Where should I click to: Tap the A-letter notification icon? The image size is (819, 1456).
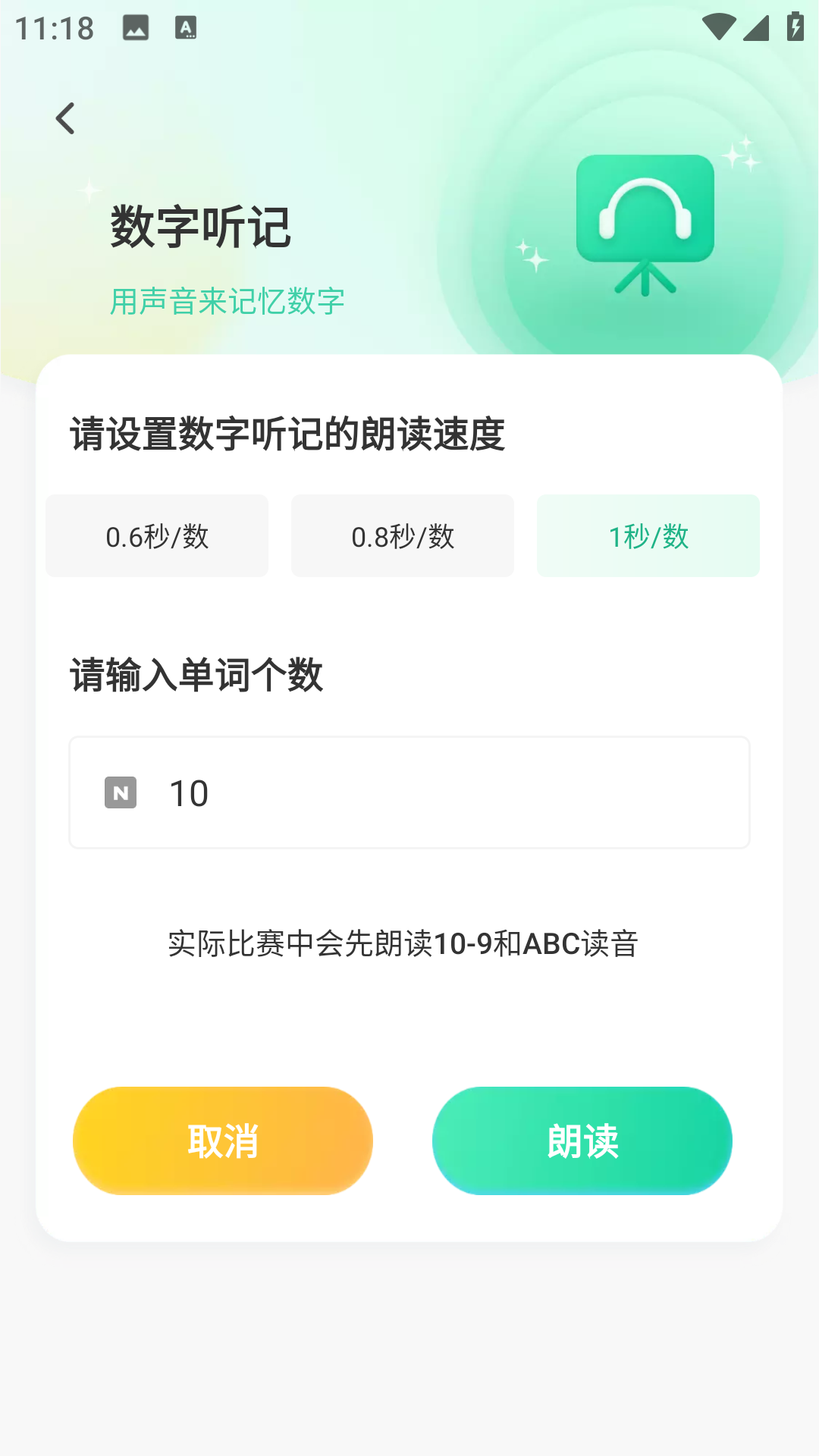184,27
